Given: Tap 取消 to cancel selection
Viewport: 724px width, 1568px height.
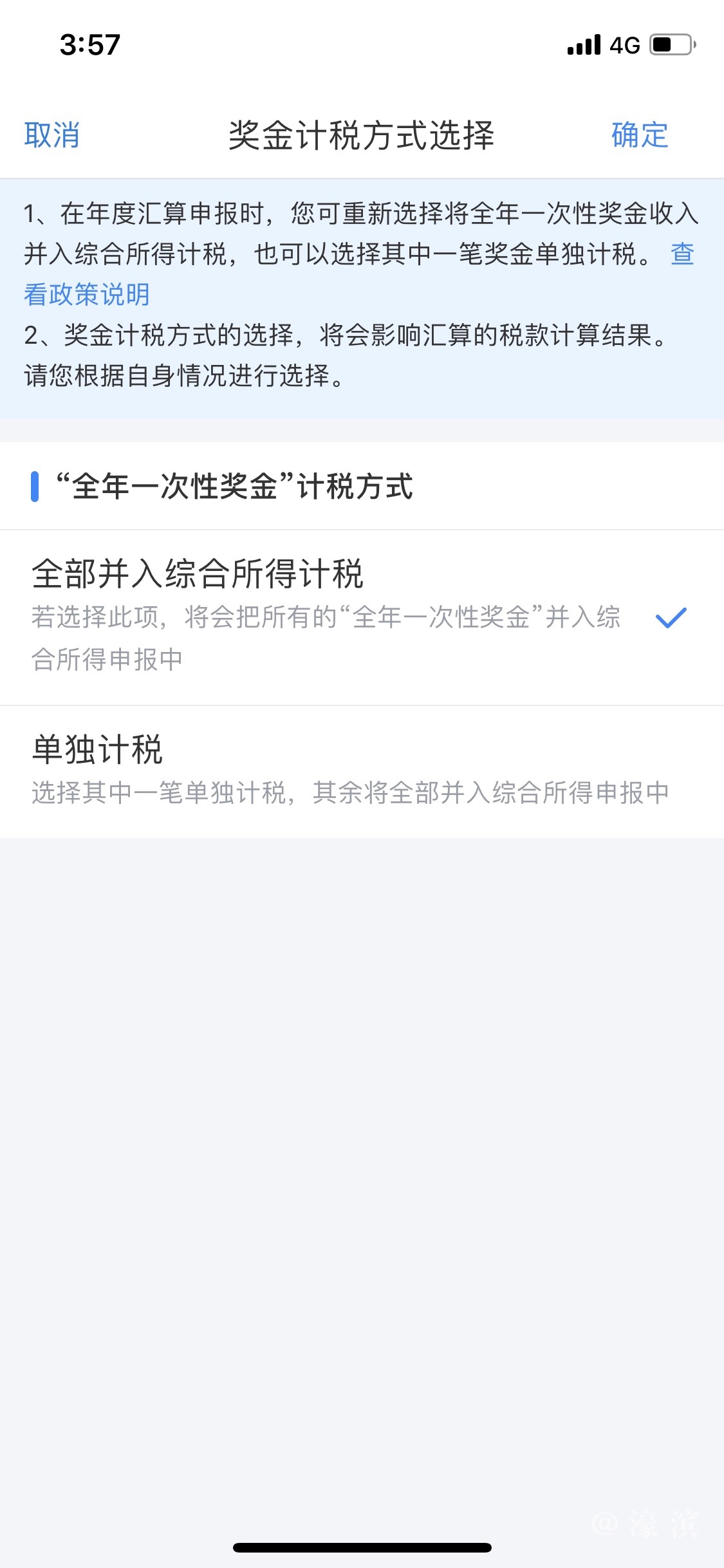Looking at the screenshot, I should pyautogui.click(x=51, y=135).
